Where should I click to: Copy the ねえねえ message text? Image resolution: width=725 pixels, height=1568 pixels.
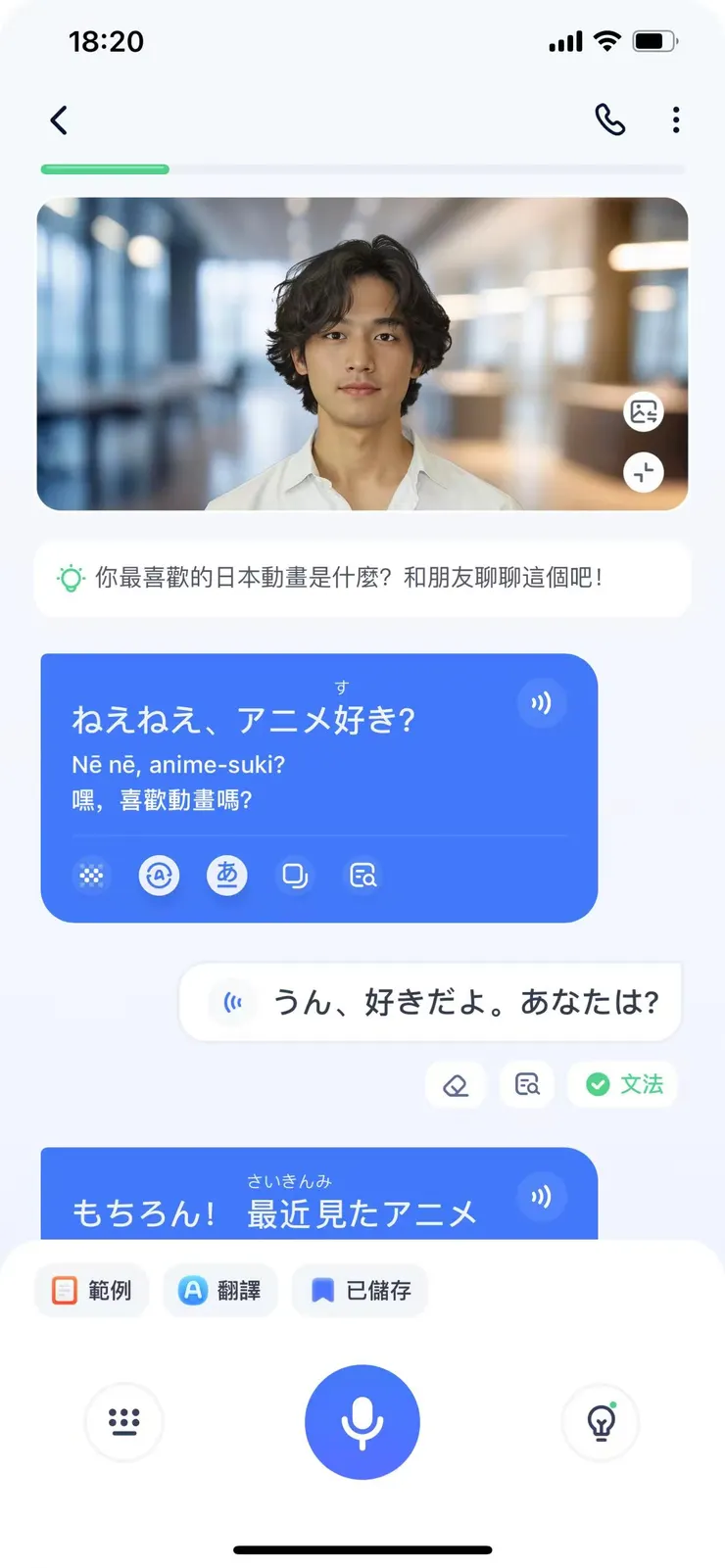295,876
